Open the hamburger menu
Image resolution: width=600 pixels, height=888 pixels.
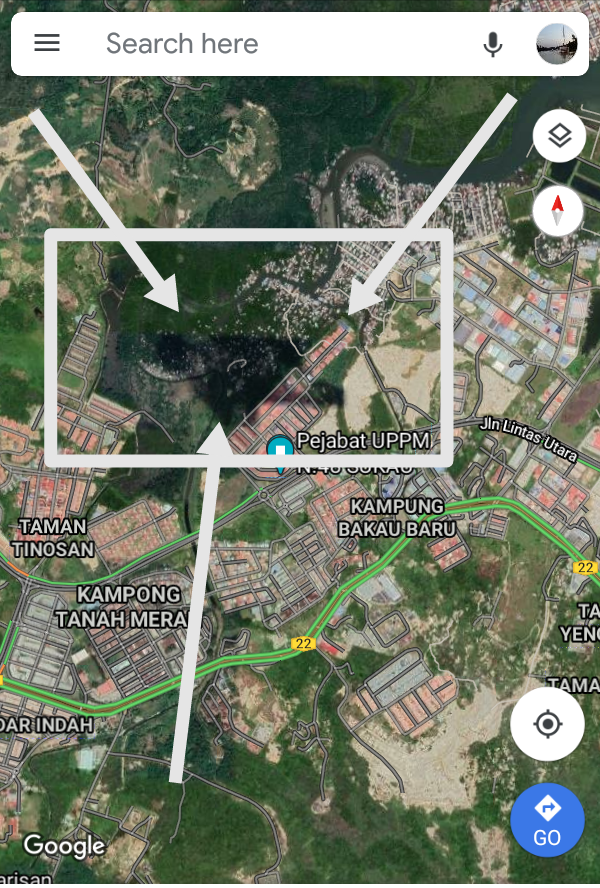47,44
